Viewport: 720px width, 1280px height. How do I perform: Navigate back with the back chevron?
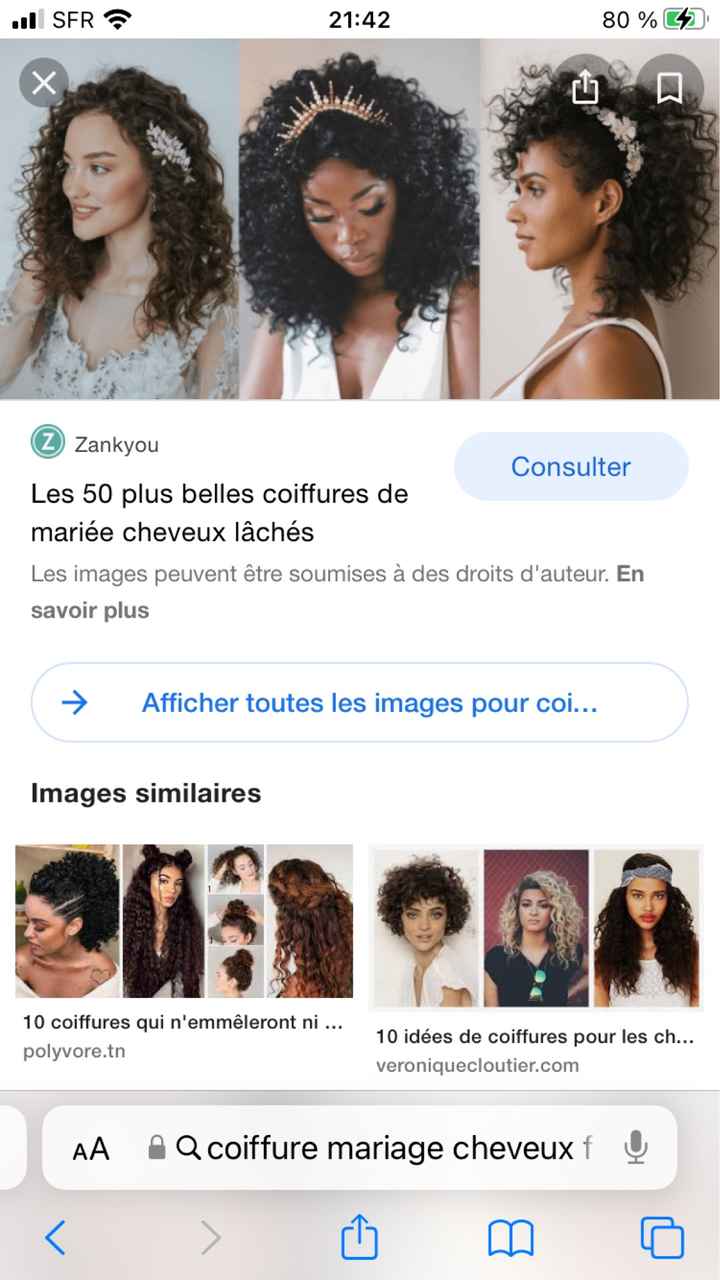tap(57, 1238)
